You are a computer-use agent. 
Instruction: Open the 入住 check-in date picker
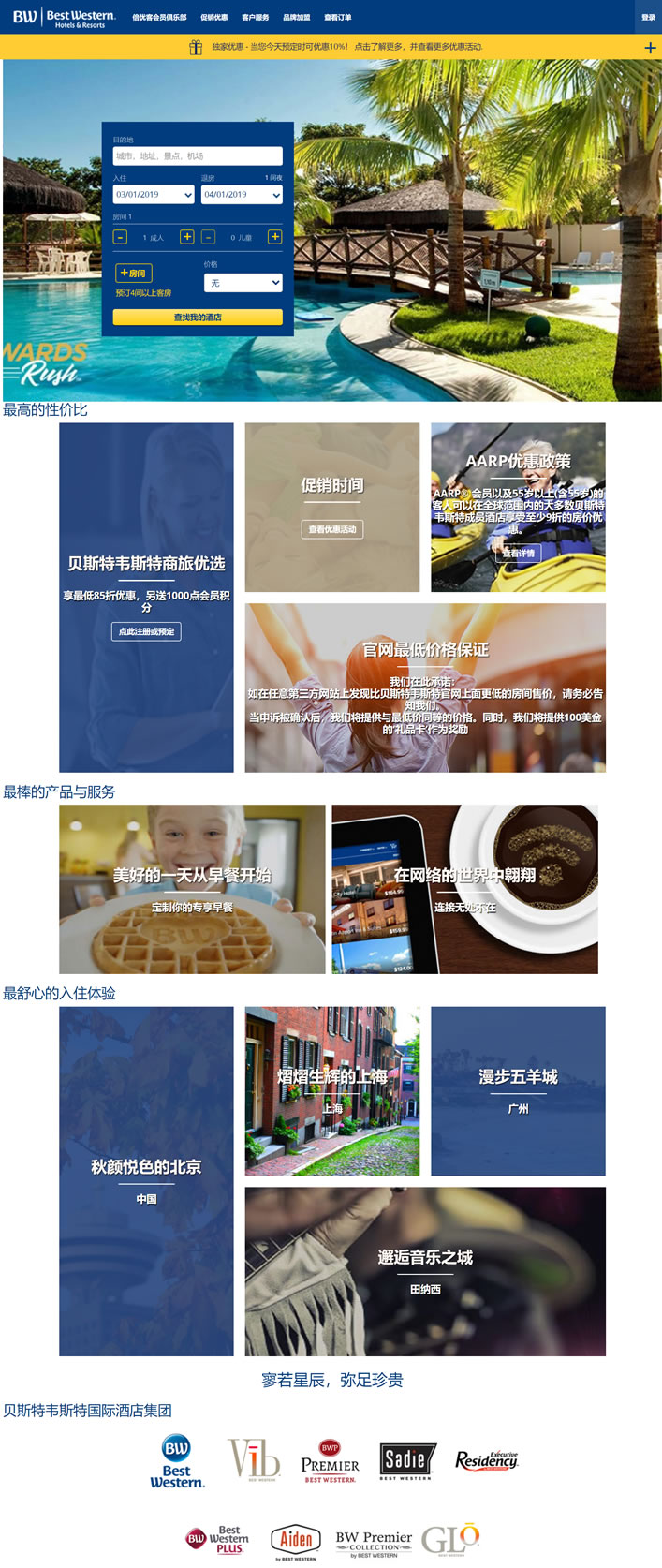[x=154, y=195]
